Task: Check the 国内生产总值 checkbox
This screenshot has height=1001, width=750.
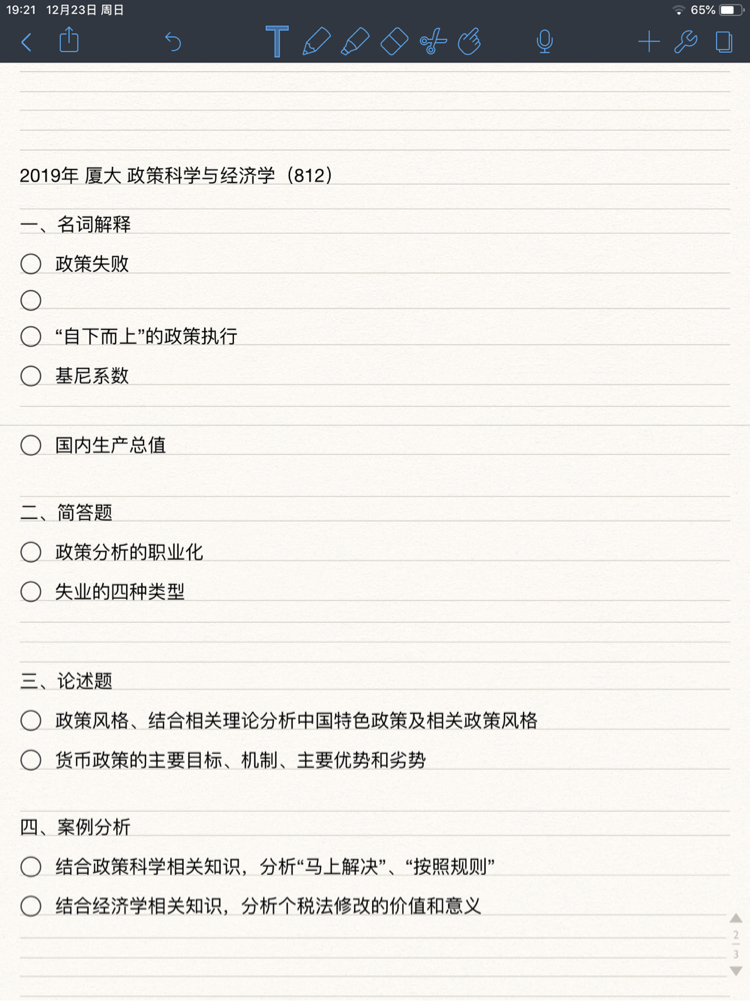Action: point(31,446)
